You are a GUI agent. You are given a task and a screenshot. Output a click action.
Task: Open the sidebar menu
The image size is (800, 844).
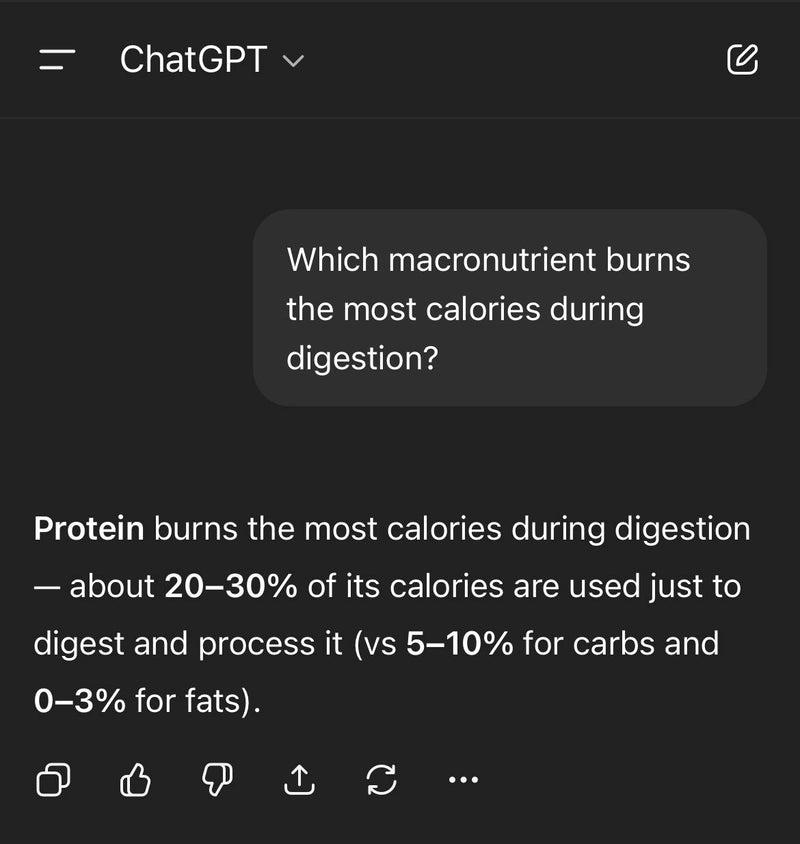[57, 60]
